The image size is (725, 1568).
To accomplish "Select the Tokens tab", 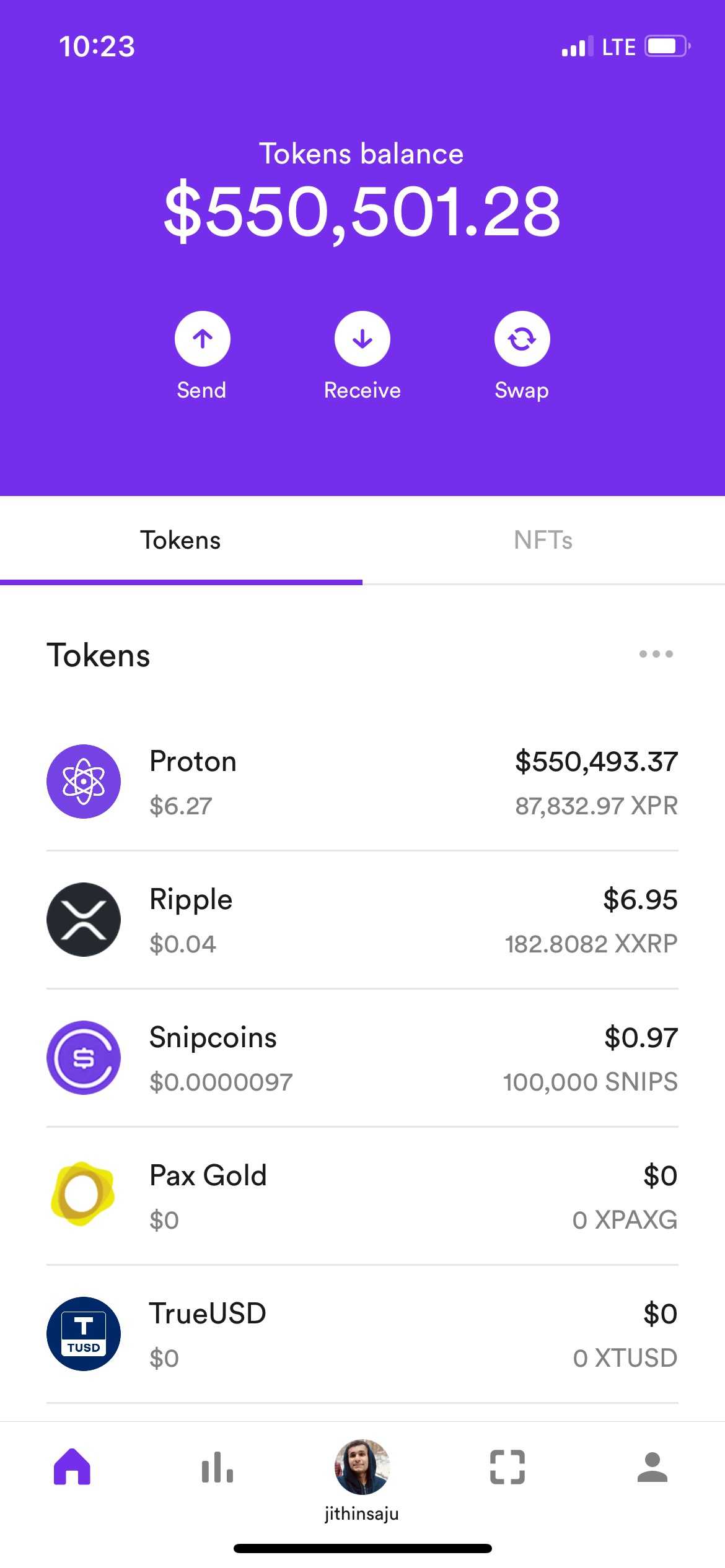I will point(181,541).
